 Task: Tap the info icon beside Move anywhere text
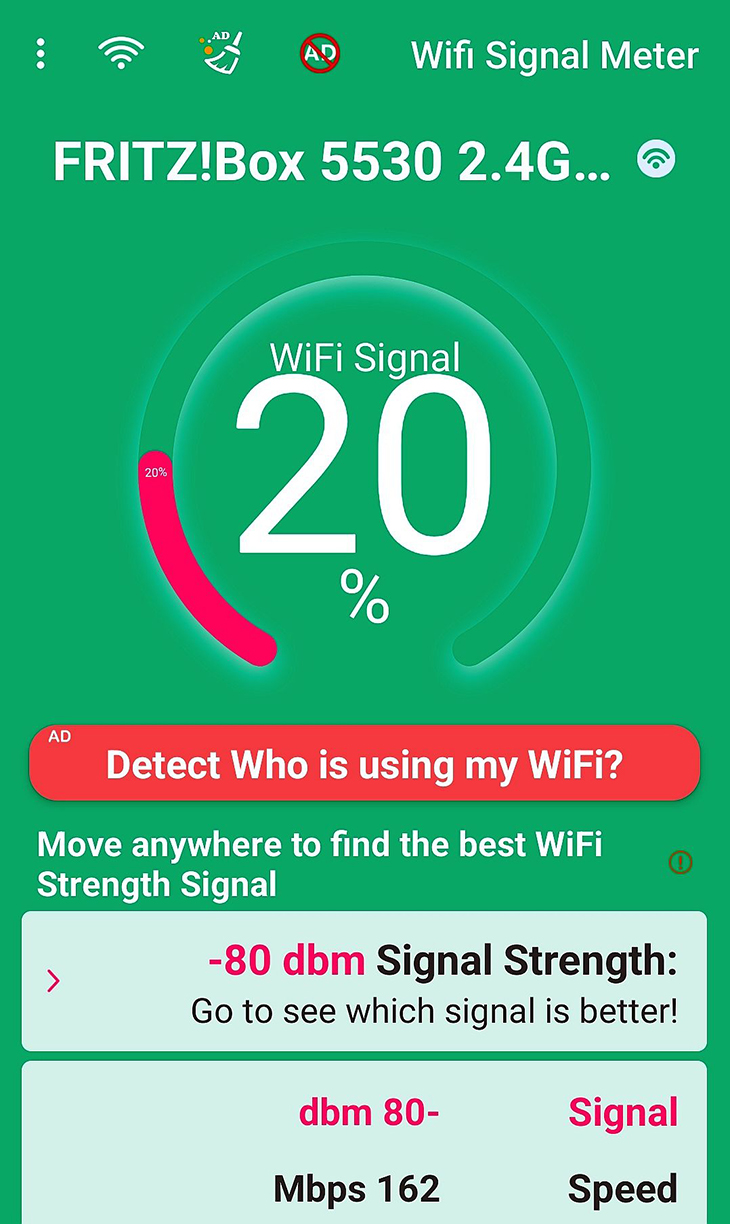pyautogui.click(x=680, y=862)
